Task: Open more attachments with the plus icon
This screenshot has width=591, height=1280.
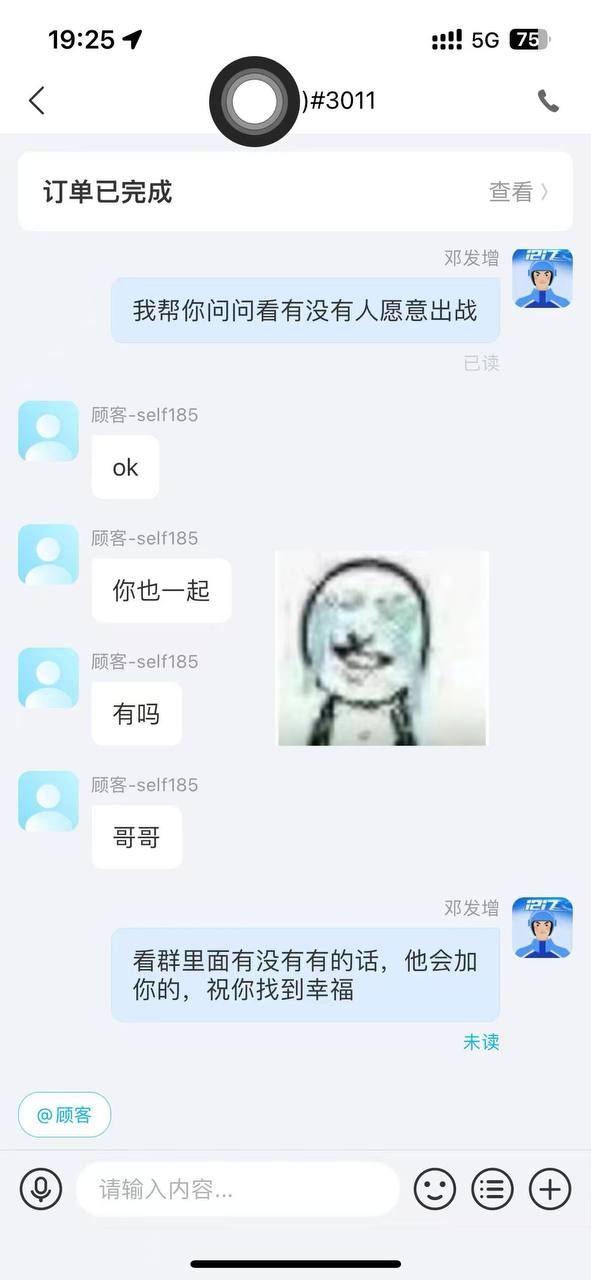Action: click(550, 1189)
